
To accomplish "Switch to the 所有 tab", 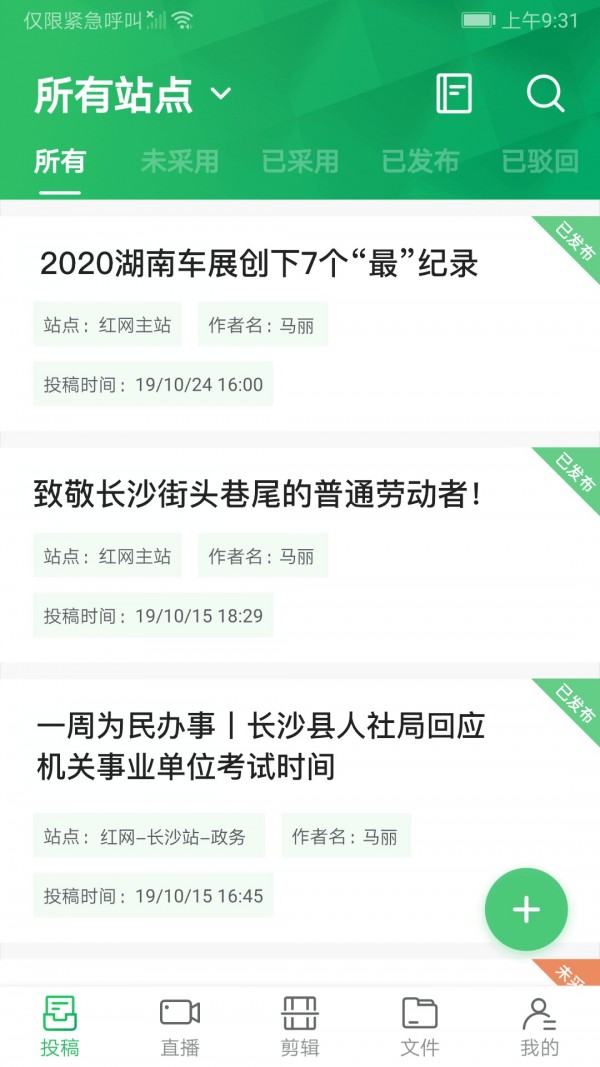I will point(60,161).
